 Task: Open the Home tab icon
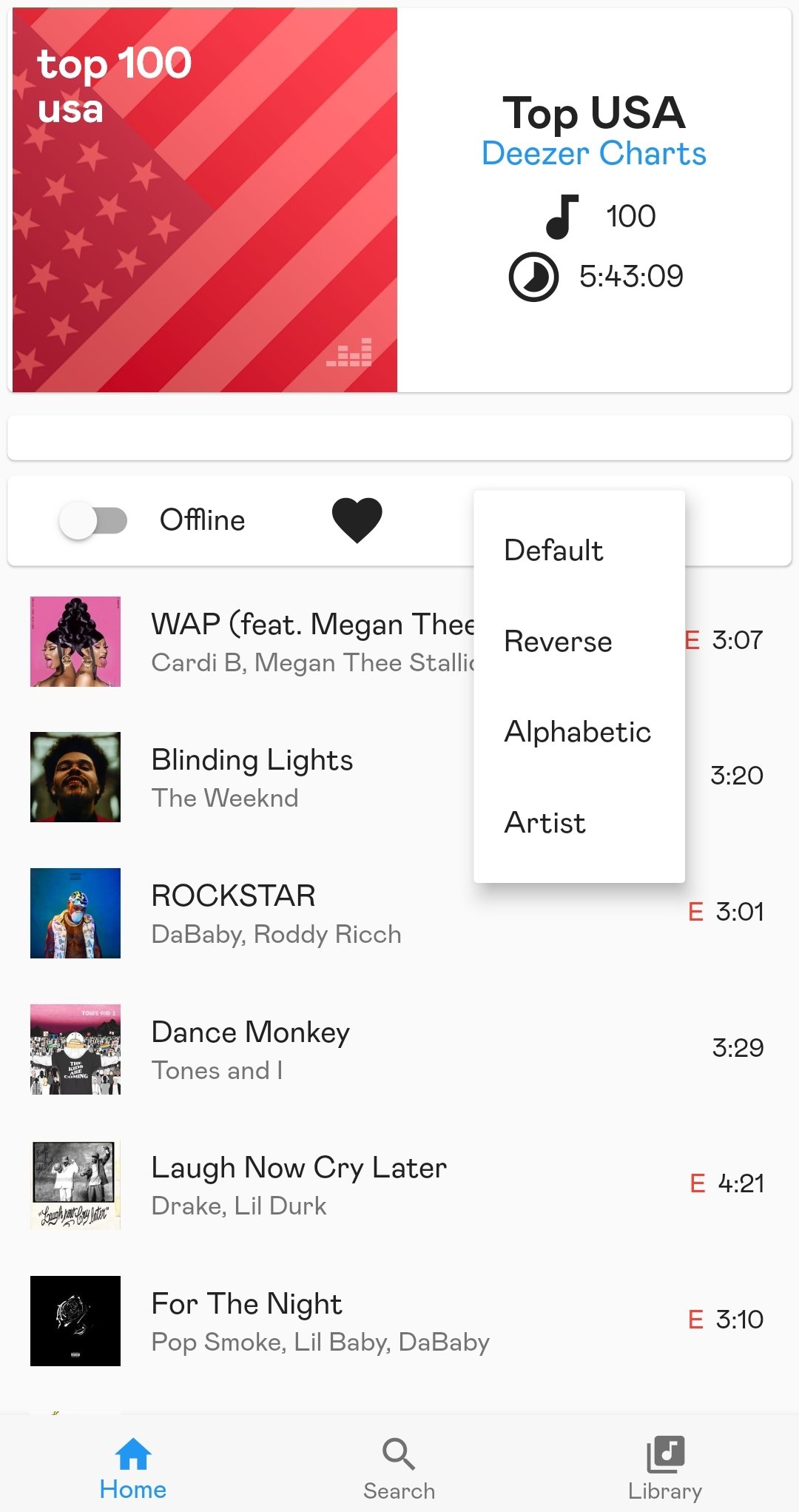(x=133, y=1452)
